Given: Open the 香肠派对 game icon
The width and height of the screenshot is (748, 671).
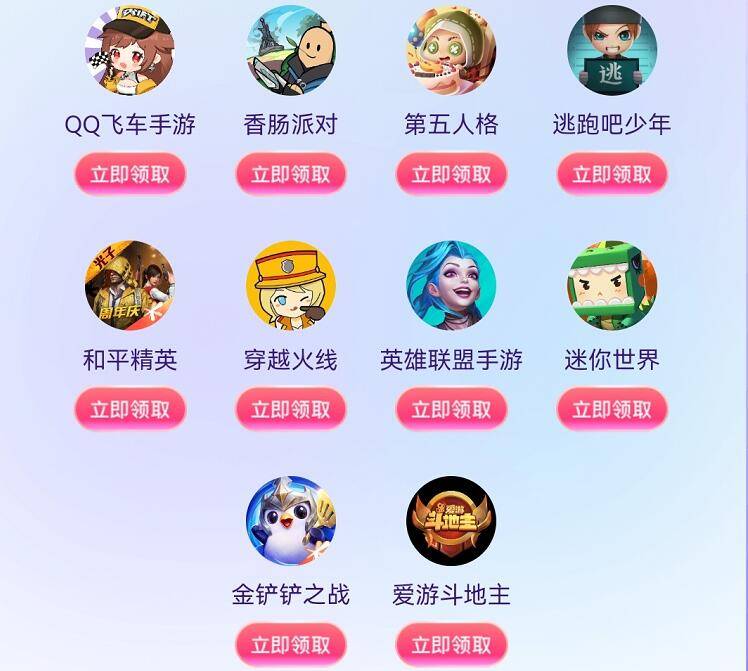Looking at the screenshot, I should pyautogui.click(x=291, y=50).
